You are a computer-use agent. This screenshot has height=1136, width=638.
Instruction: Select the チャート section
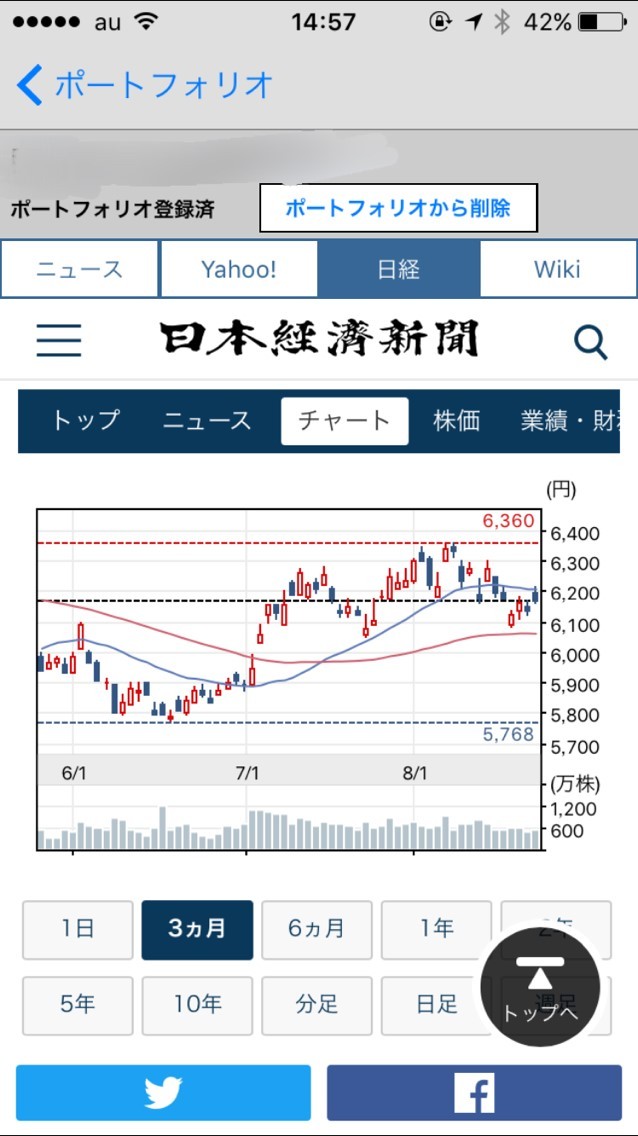345,420
